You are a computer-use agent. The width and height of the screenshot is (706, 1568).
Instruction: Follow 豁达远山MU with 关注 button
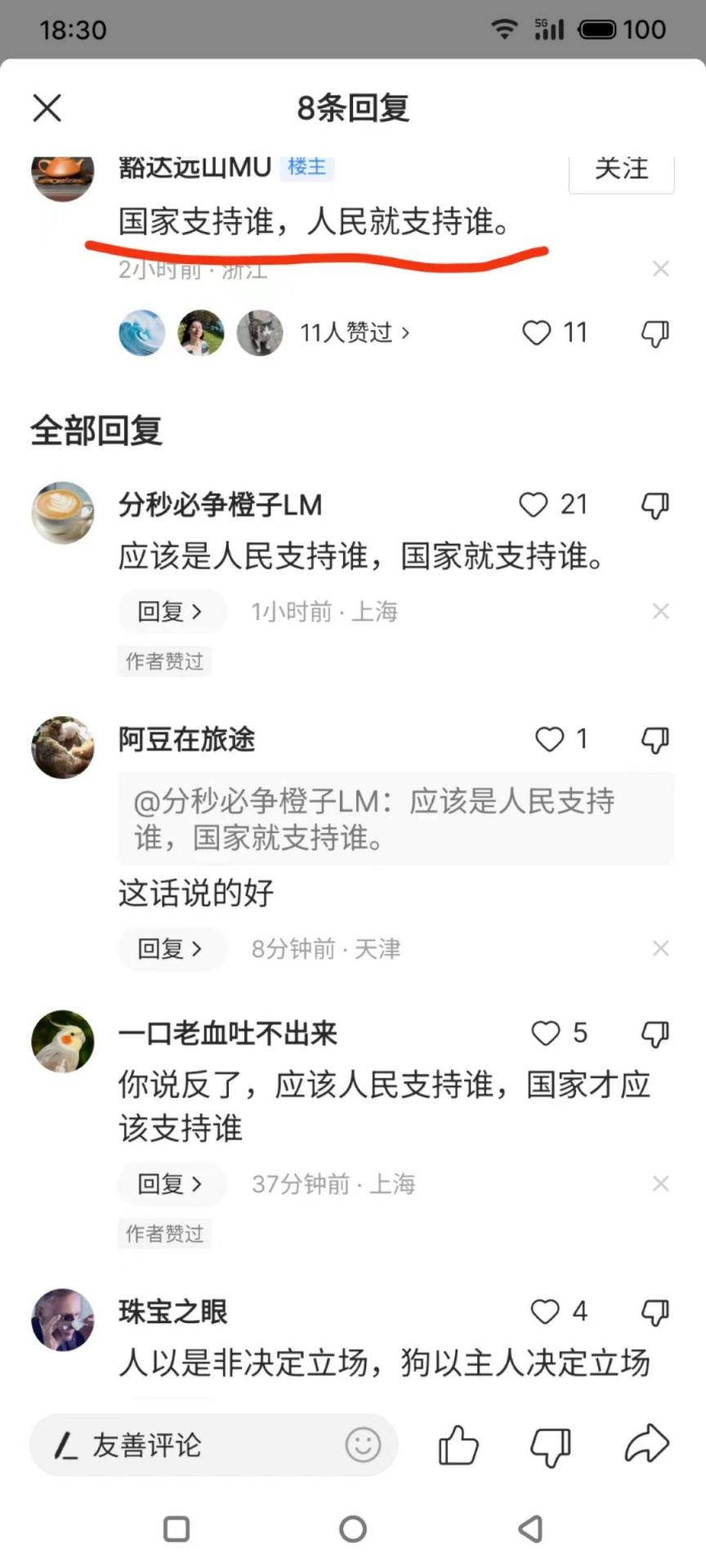tap(621, 170)
